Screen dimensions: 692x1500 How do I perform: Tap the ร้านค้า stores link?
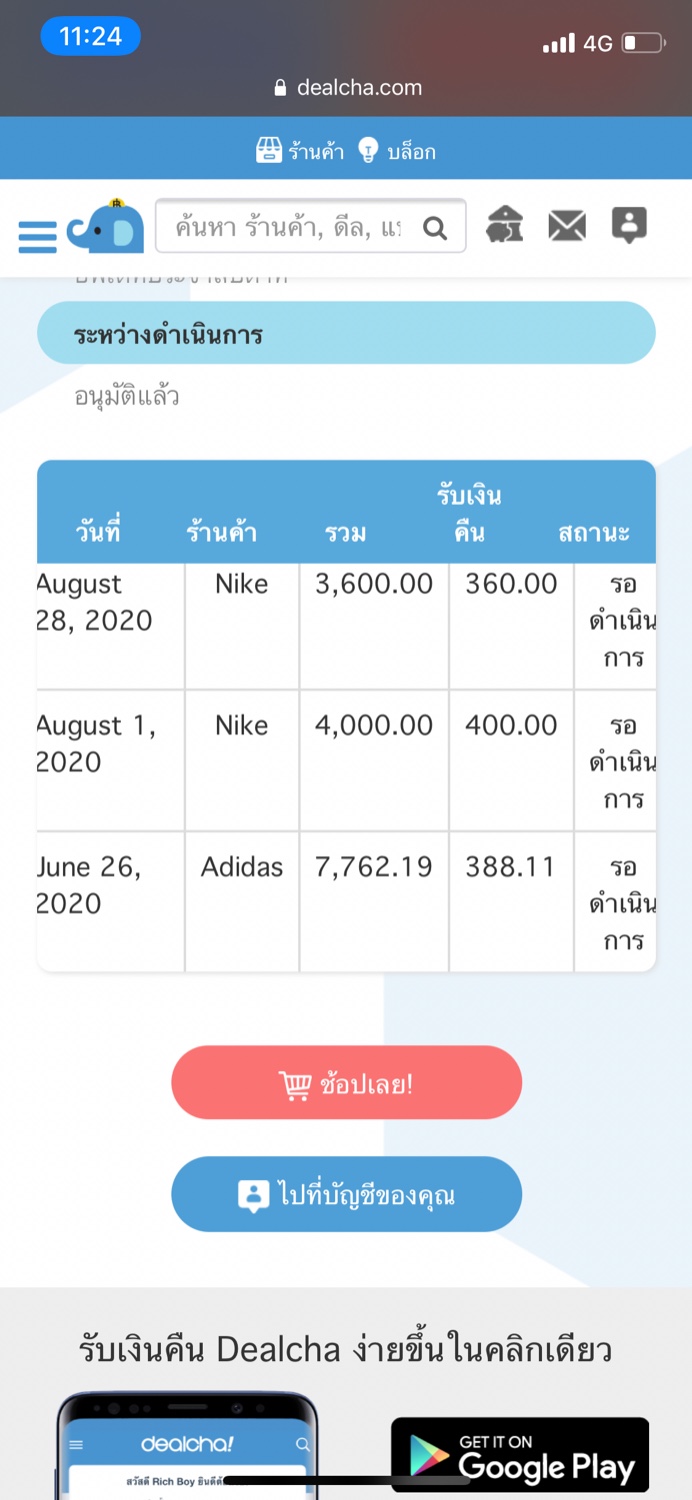300,152
